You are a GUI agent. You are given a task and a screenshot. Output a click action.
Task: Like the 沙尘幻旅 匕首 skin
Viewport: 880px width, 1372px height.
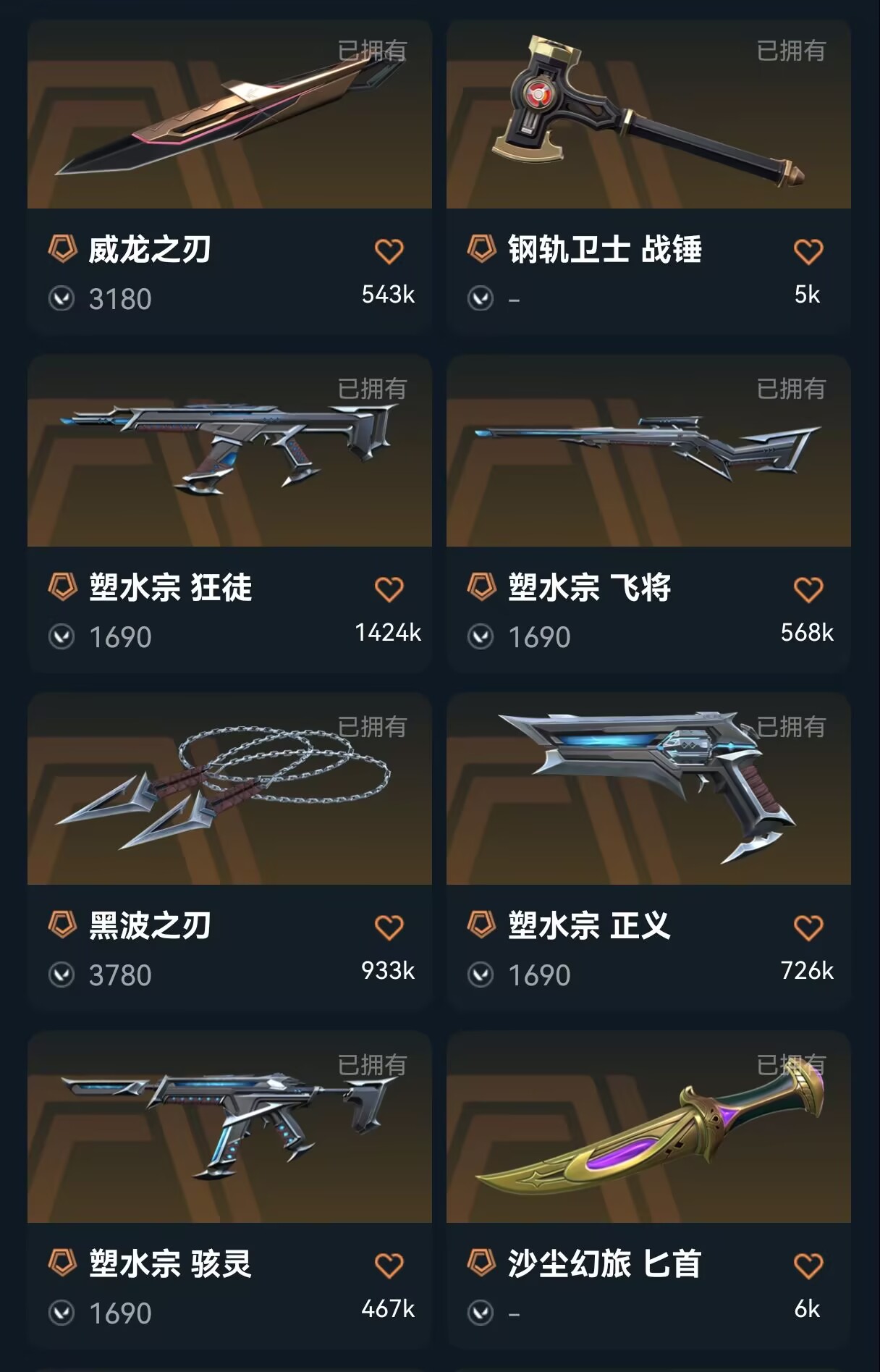tap(808, 1266)
